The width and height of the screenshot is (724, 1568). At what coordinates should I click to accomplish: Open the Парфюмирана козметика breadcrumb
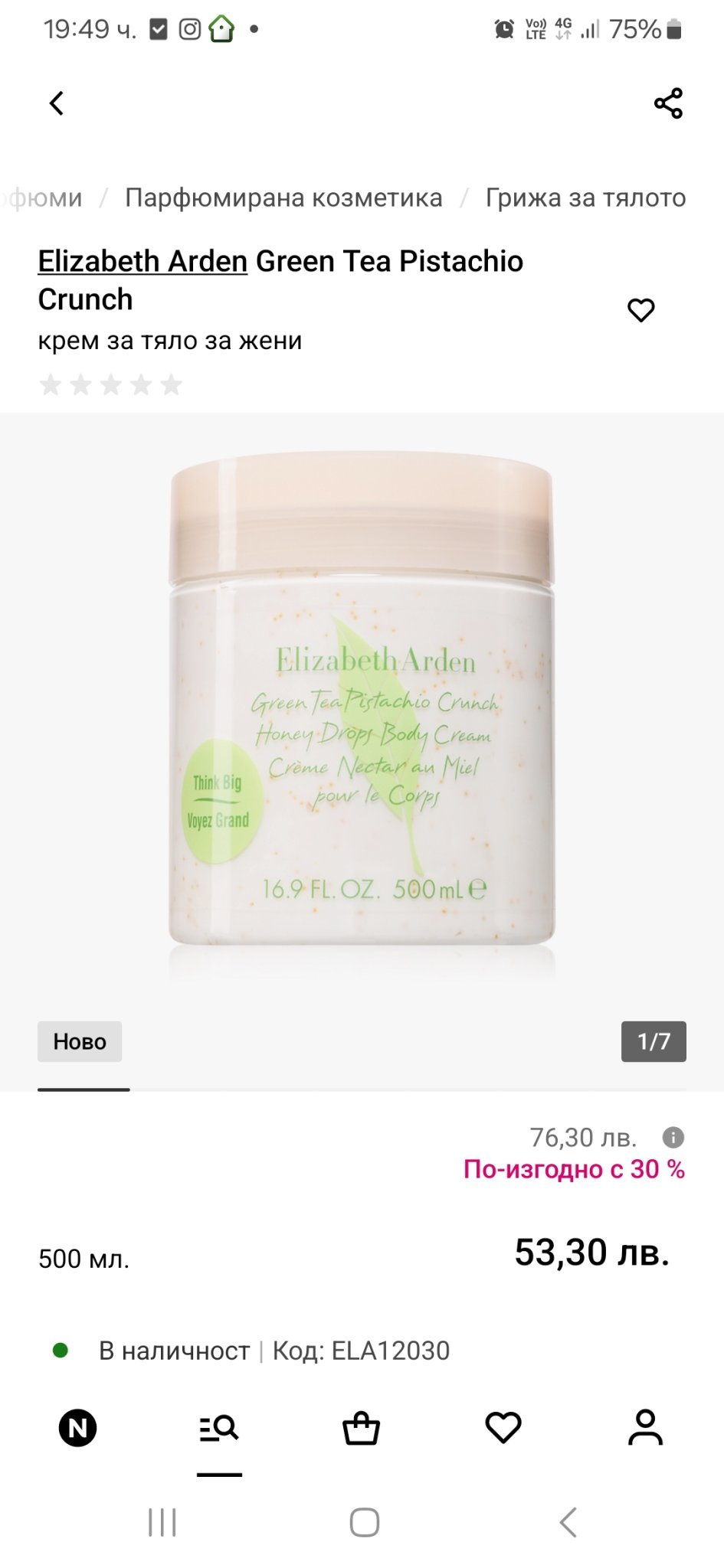[x=283, y=198]
